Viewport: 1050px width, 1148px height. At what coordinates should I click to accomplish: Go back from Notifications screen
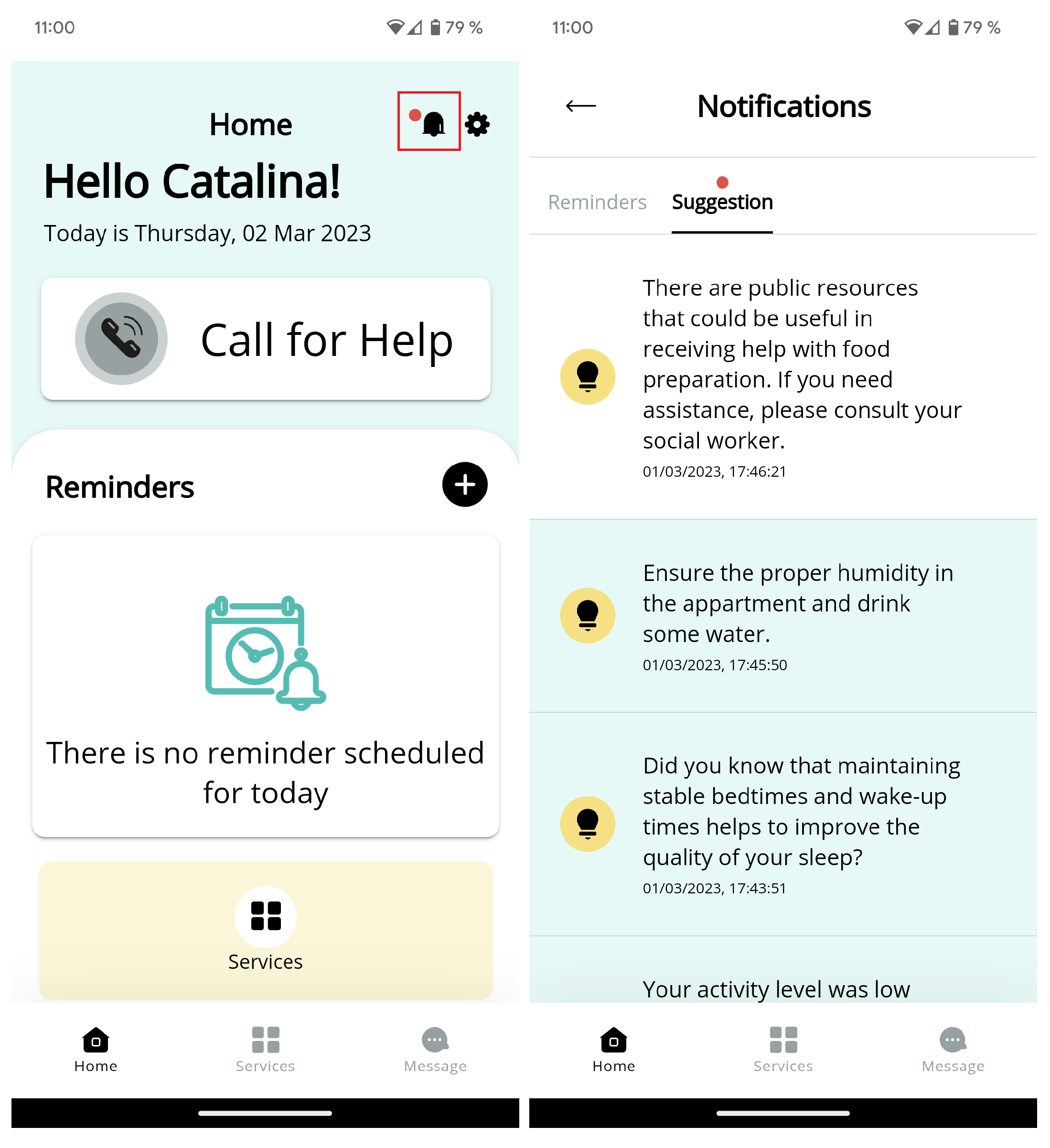(580, 106)
